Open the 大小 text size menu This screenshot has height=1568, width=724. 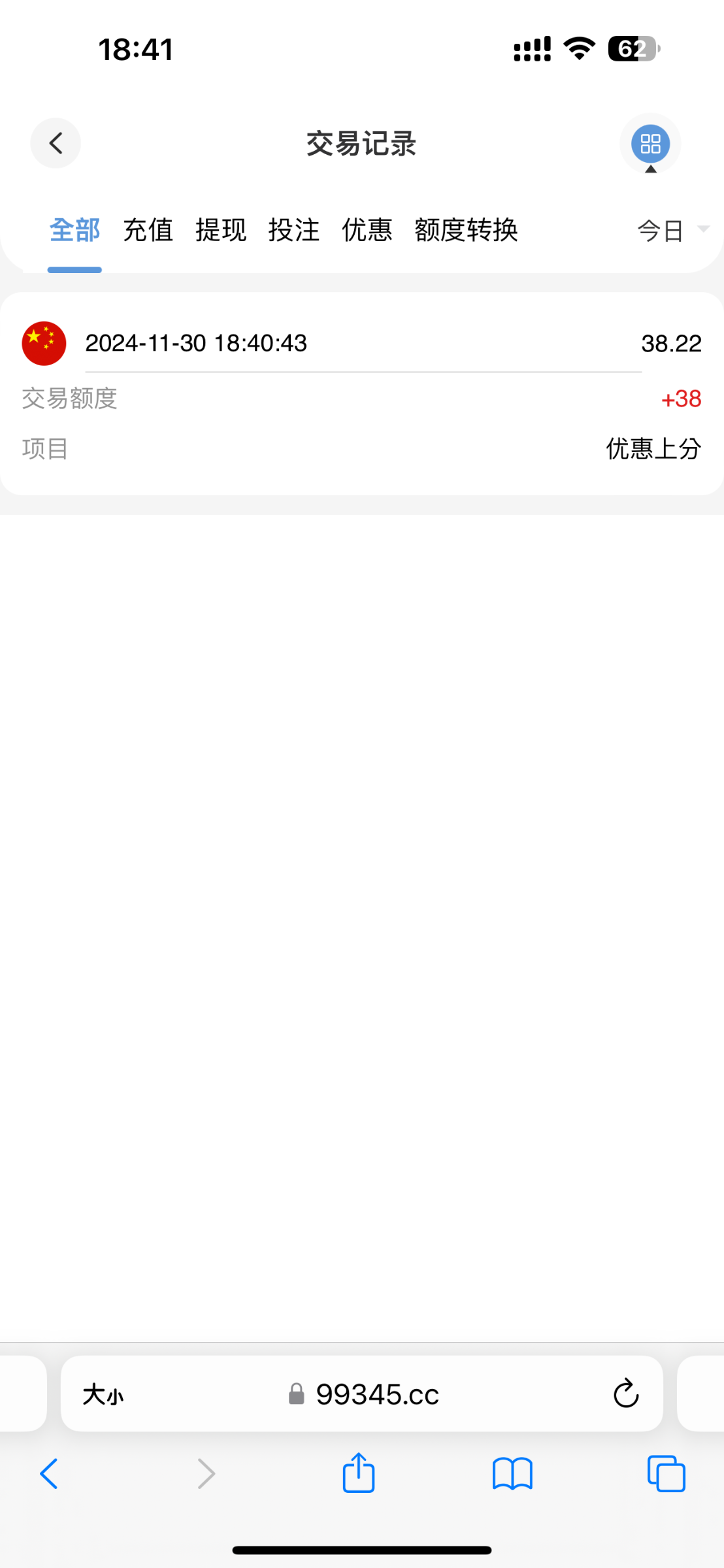pos(103,1394)
